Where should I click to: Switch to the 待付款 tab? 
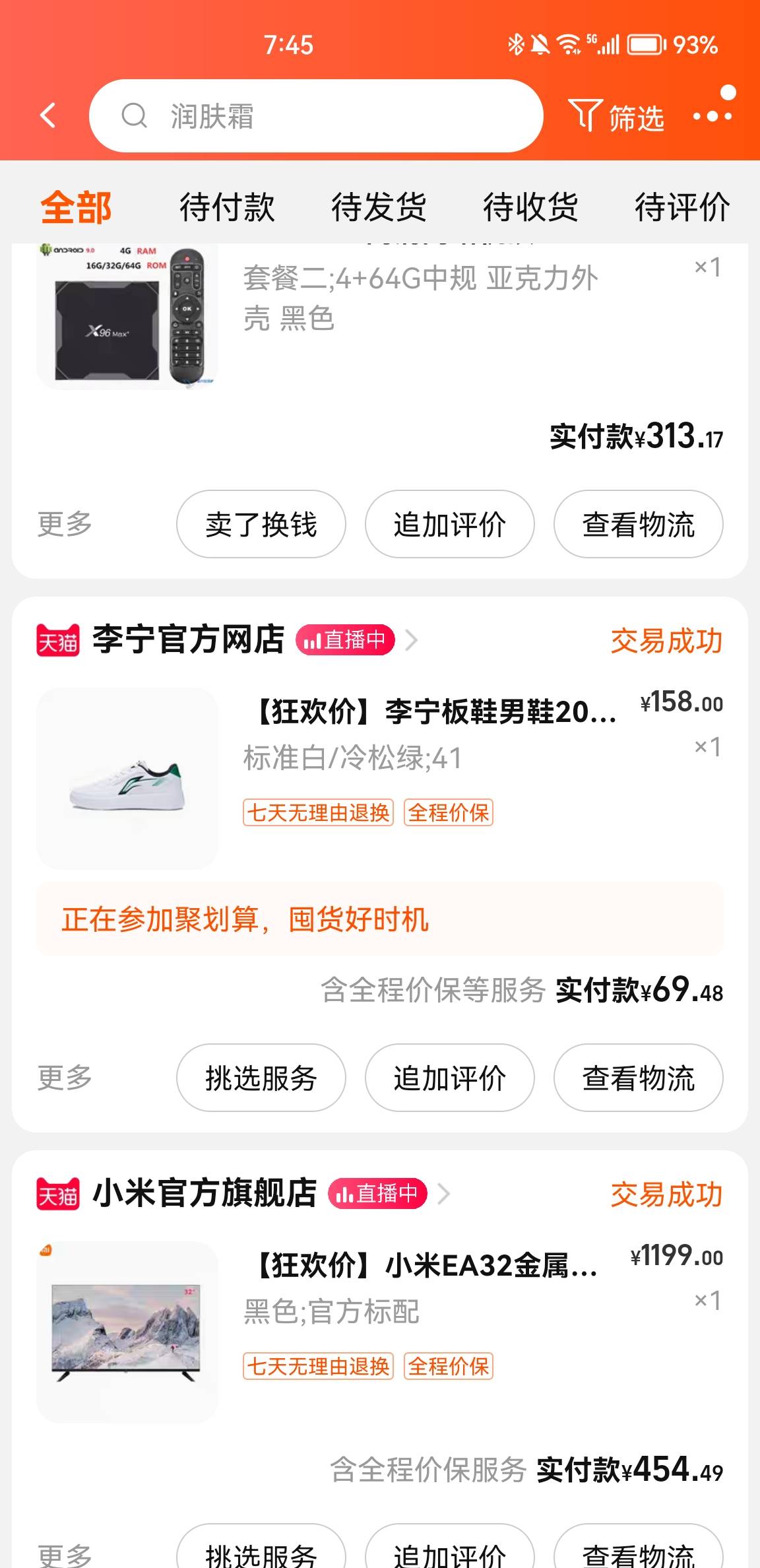226,207
